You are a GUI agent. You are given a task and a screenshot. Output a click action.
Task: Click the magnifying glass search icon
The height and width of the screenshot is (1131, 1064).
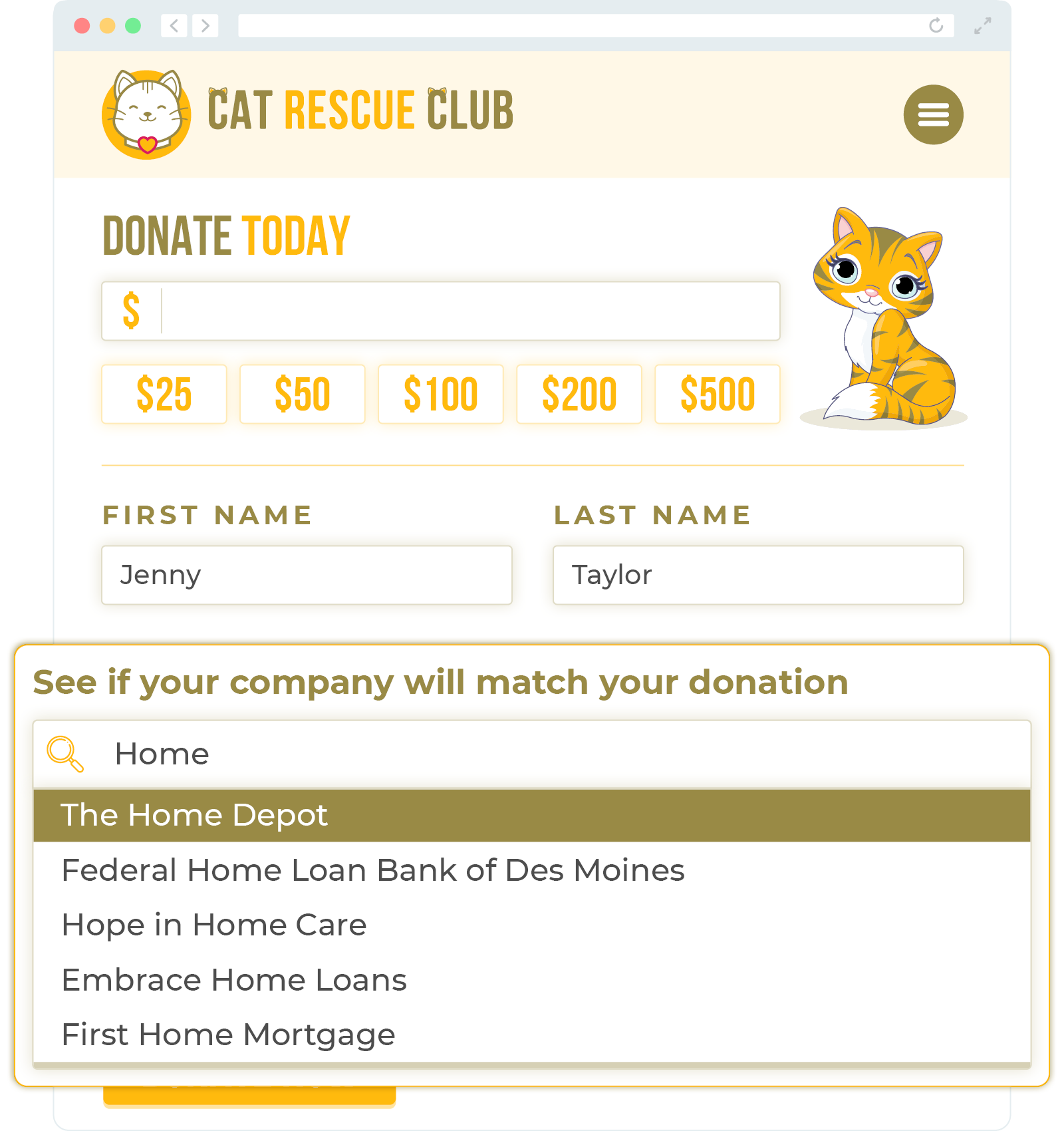(x=64, y=754)
